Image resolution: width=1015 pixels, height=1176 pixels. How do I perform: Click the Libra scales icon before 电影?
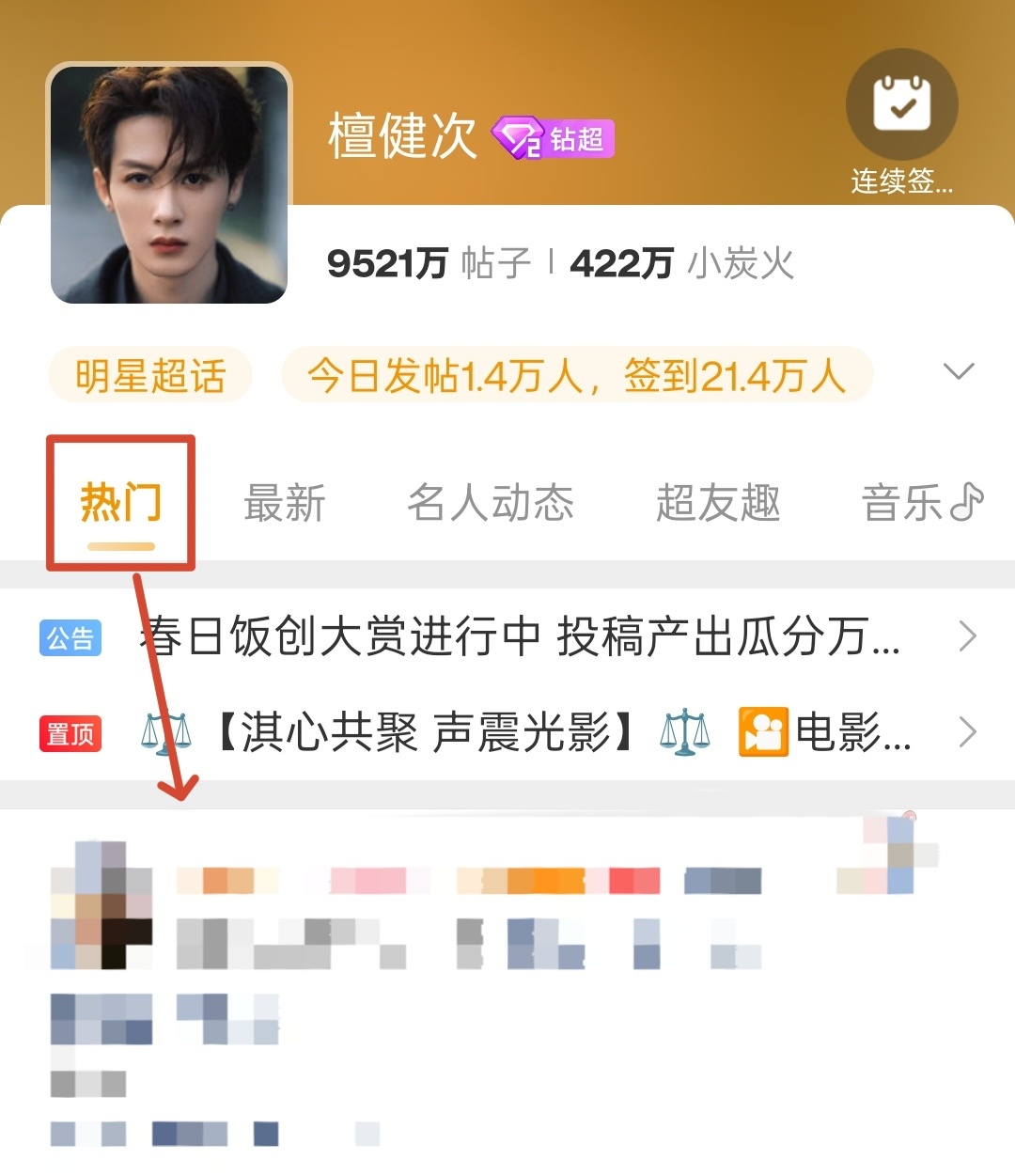[683, 731]
